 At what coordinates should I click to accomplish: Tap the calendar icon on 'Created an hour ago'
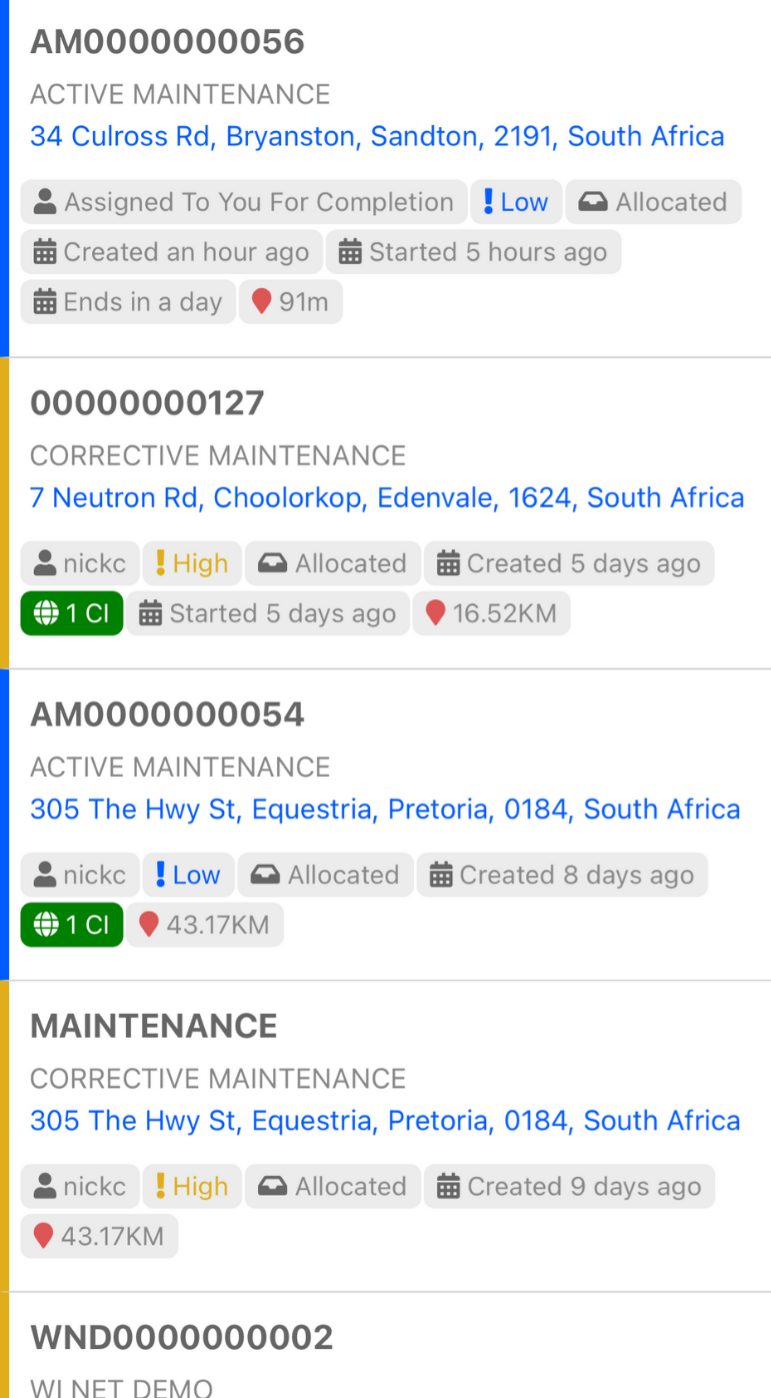45,252
